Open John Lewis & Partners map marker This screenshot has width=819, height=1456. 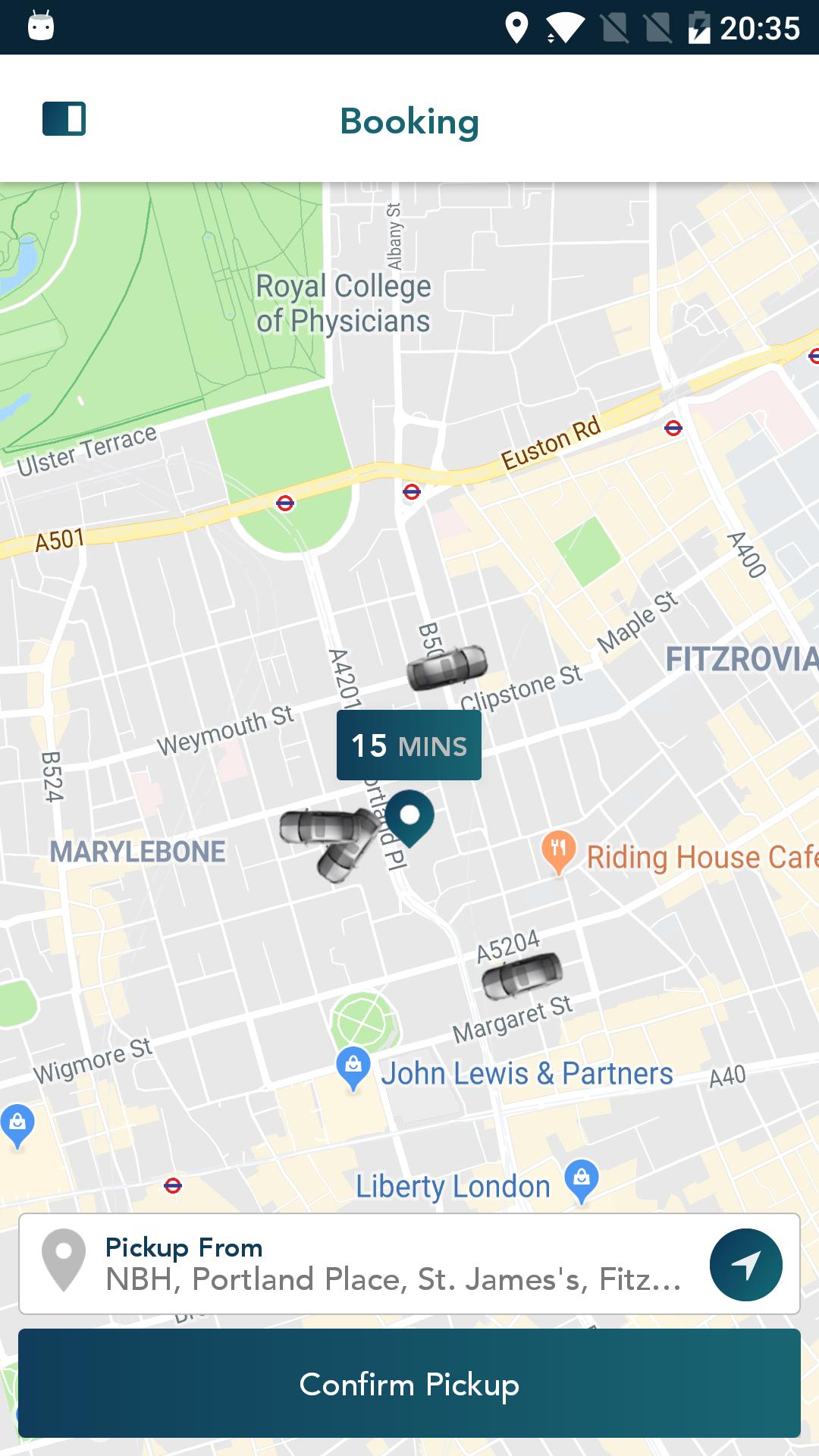pyautogui.click(x=353, y=1067)
